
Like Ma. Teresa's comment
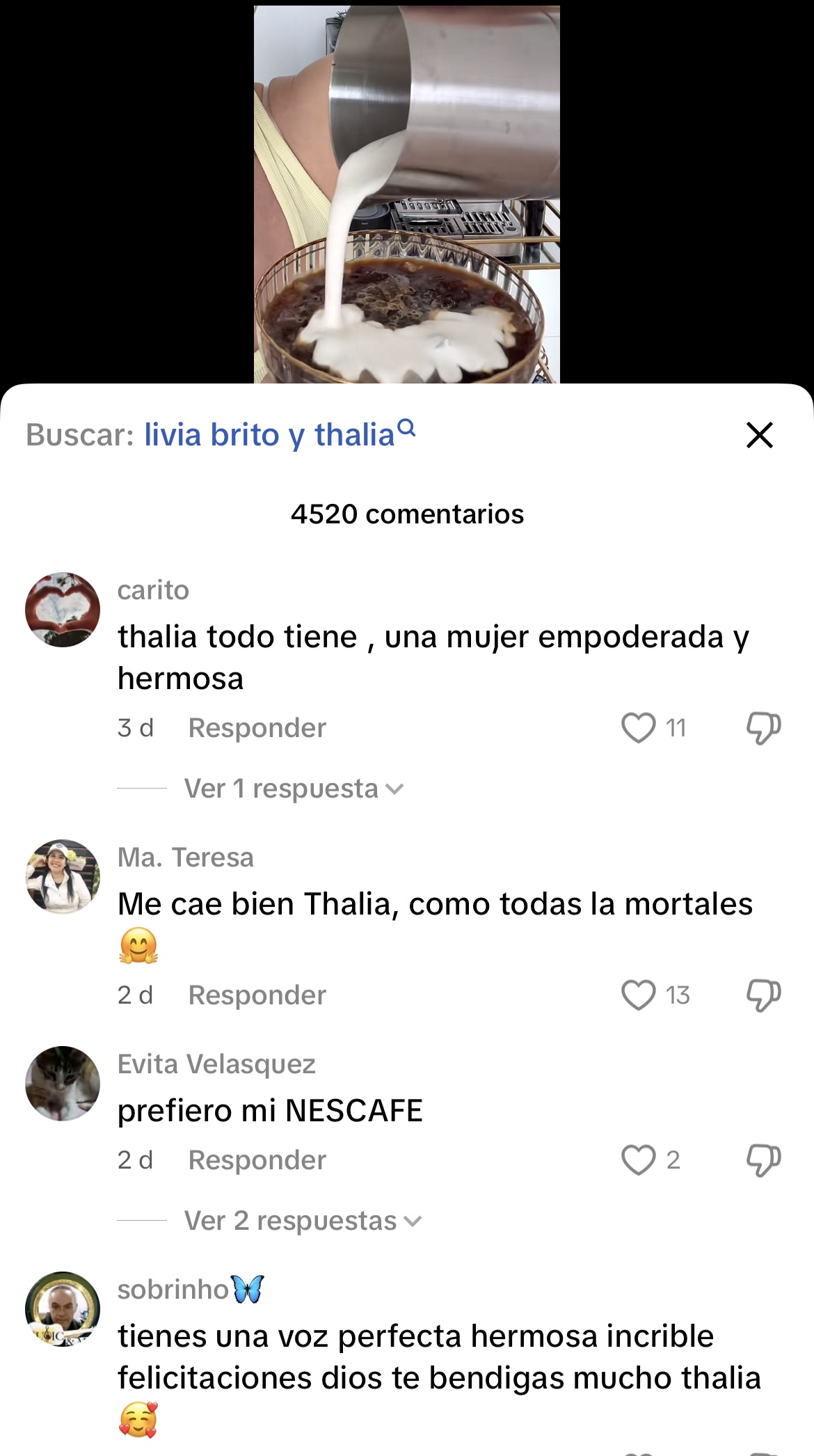(x=638, y=995)
